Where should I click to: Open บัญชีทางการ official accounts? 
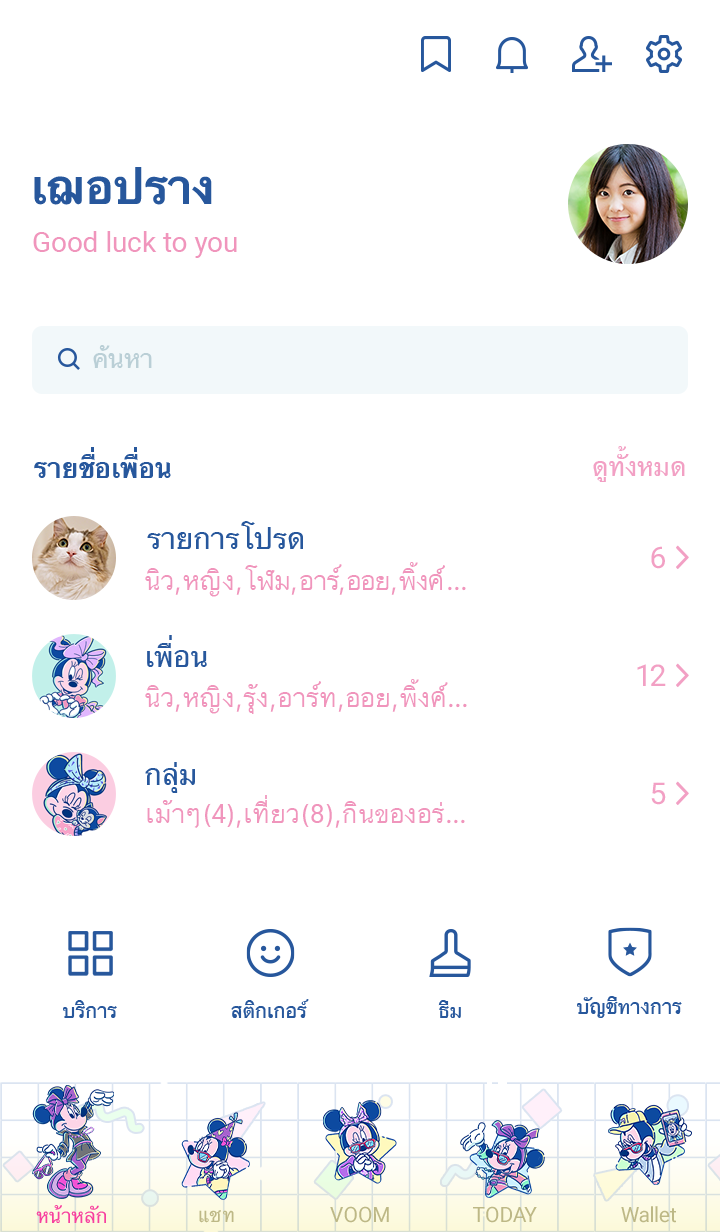pos(629,973)
